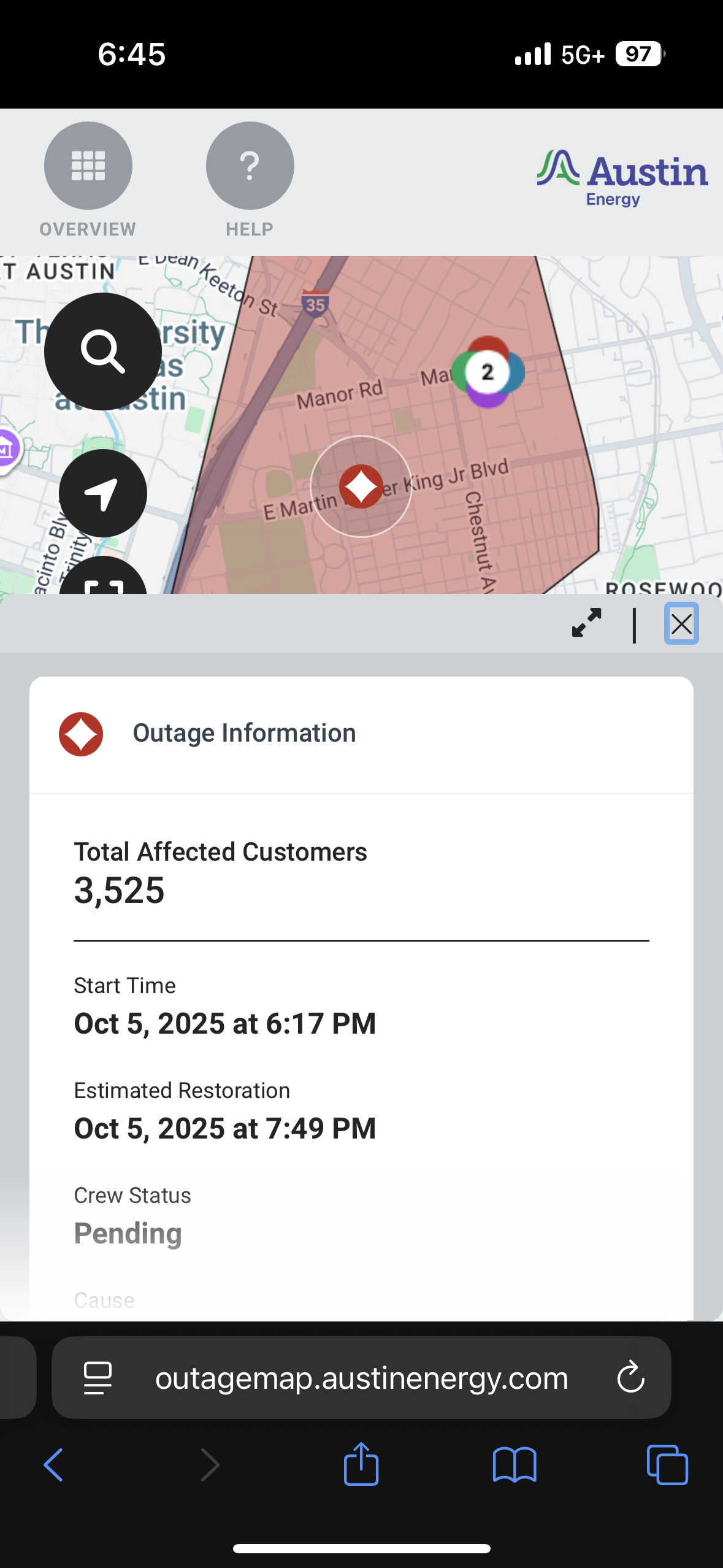This screenshot has width=723, height=1568.
Task: Tap the partially hidden fullscreen map button
Action: pyautogui.click(x=103, y=580)
